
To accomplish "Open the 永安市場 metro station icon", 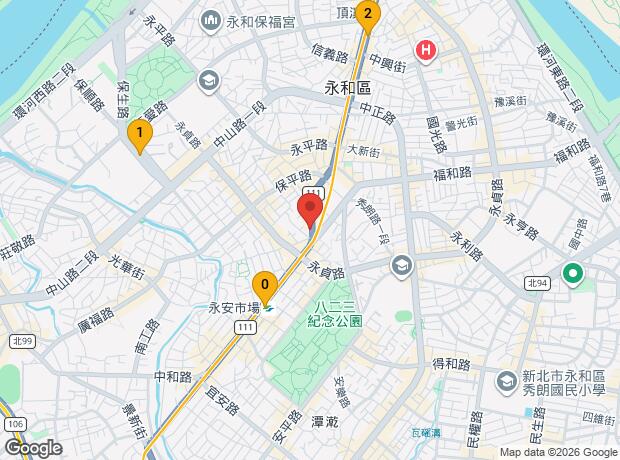I will [x=270, y=309].
